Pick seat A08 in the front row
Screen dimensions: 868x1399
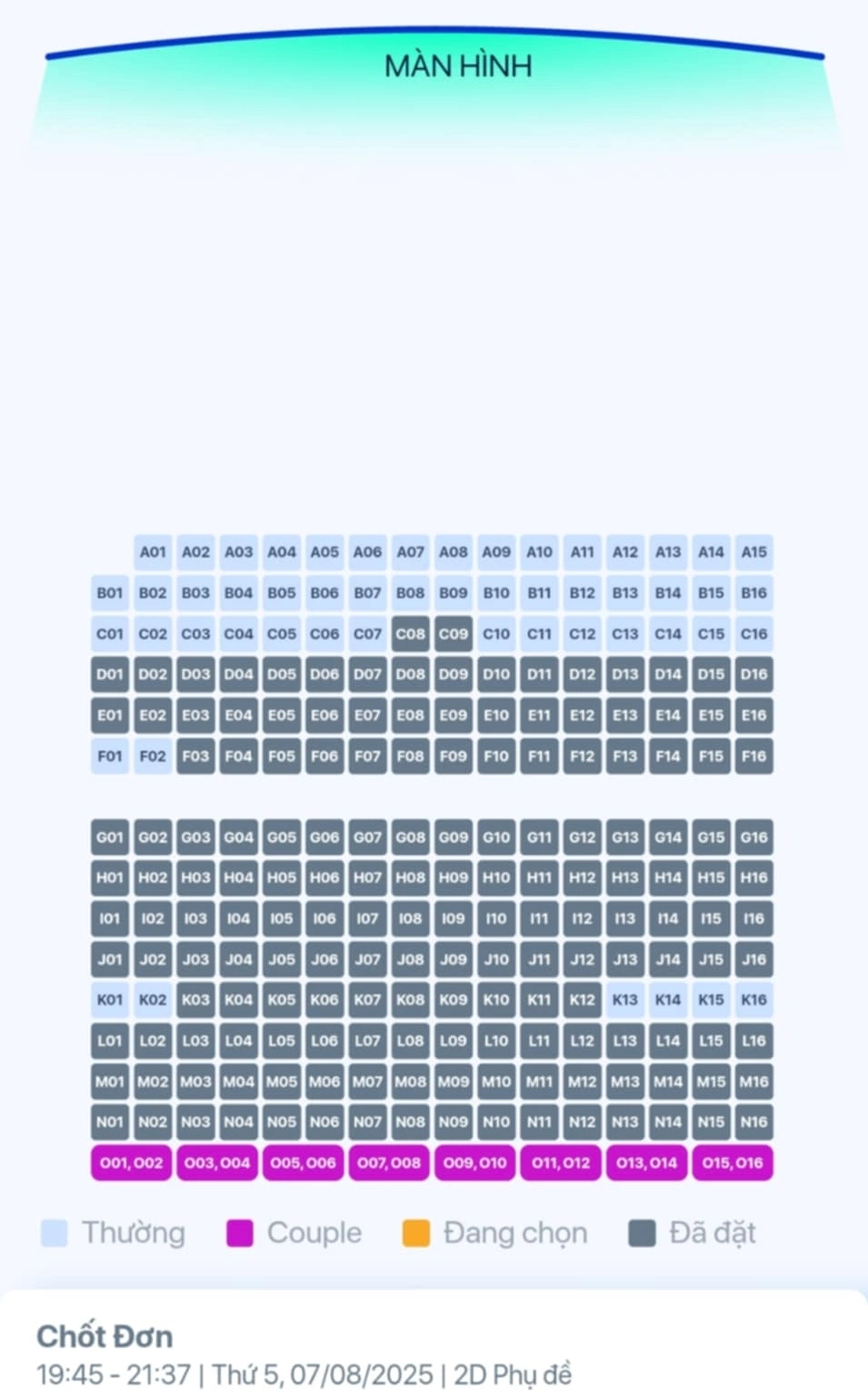(453, 552)
